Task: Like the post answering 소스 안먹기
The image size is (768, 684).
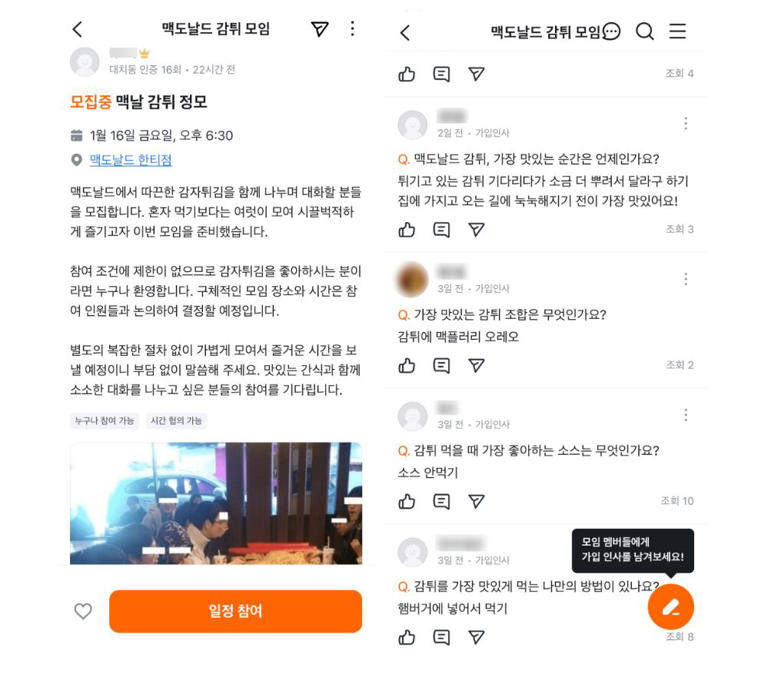Action: pyautogui.click(x=407, y=501)
